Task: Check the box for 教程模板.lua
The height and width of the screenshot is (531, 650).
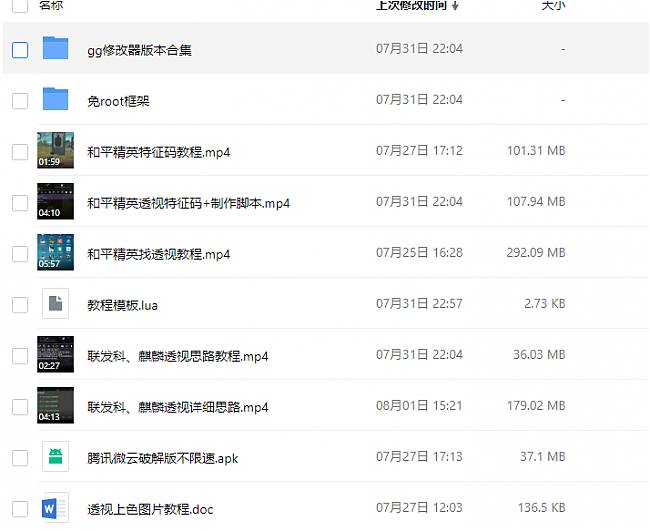Action: click(x=20, y=305)
